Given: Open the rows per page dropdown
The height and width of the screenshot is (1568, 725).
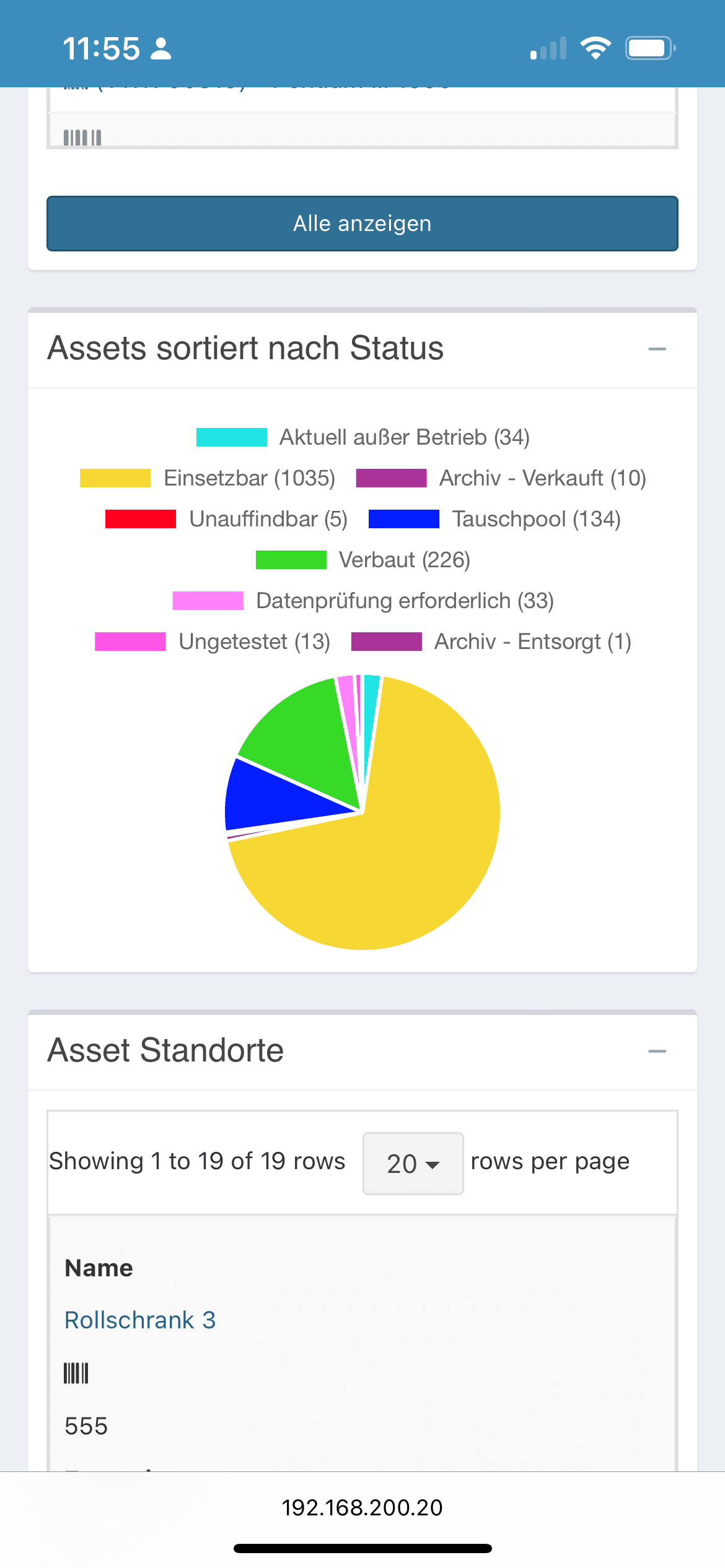Looking at the screenshot, I should click(x=413, y=1164).
